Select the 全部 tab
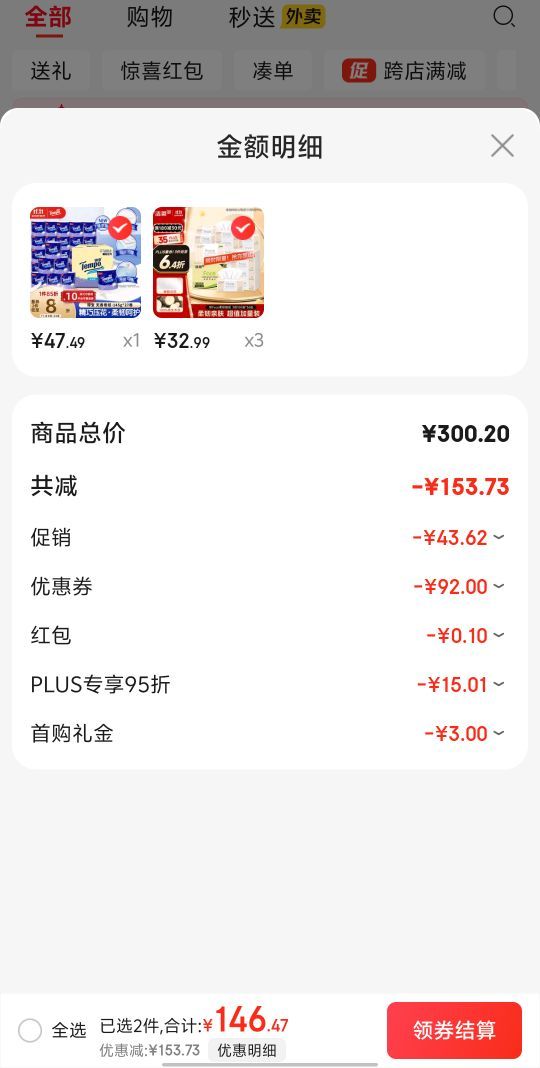The width and height of the screenshot is (540, 1068). click(x=48, y=17)
